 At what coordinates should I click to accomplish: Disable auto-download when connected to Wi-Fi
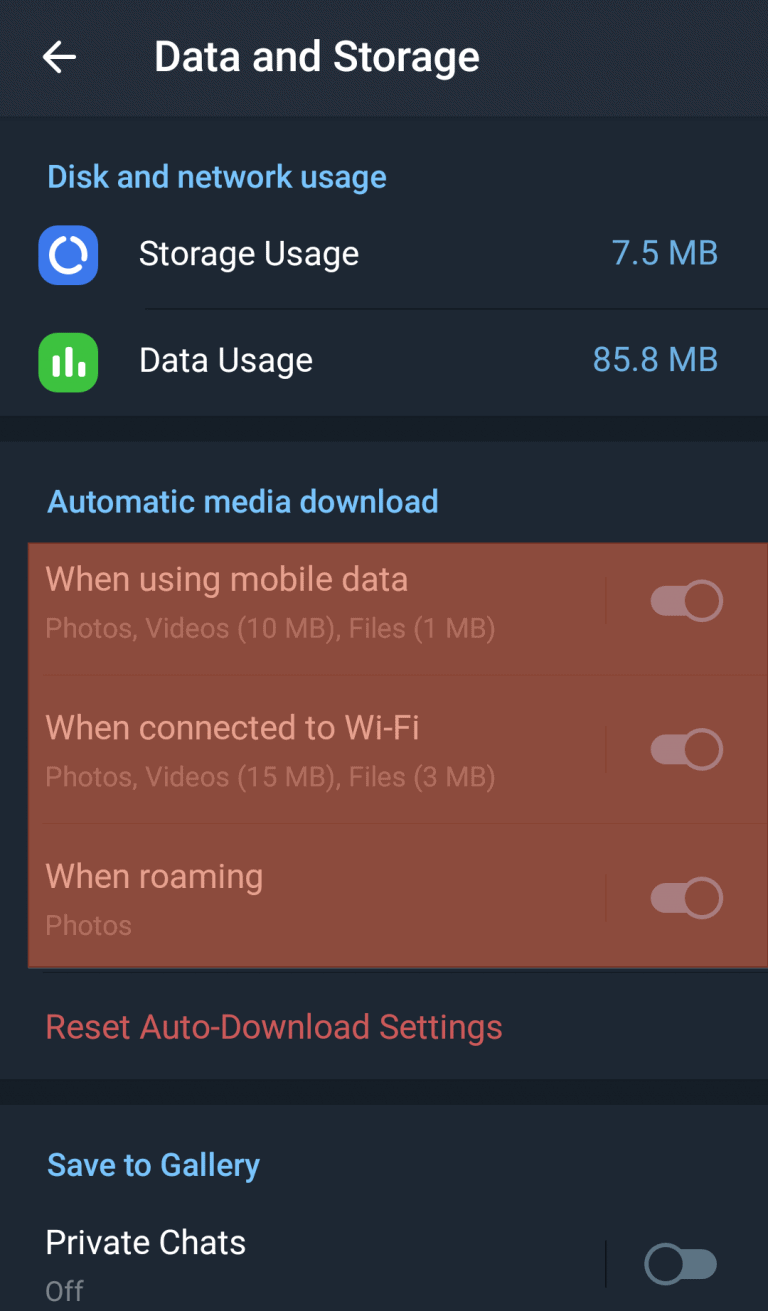(686, 749)
